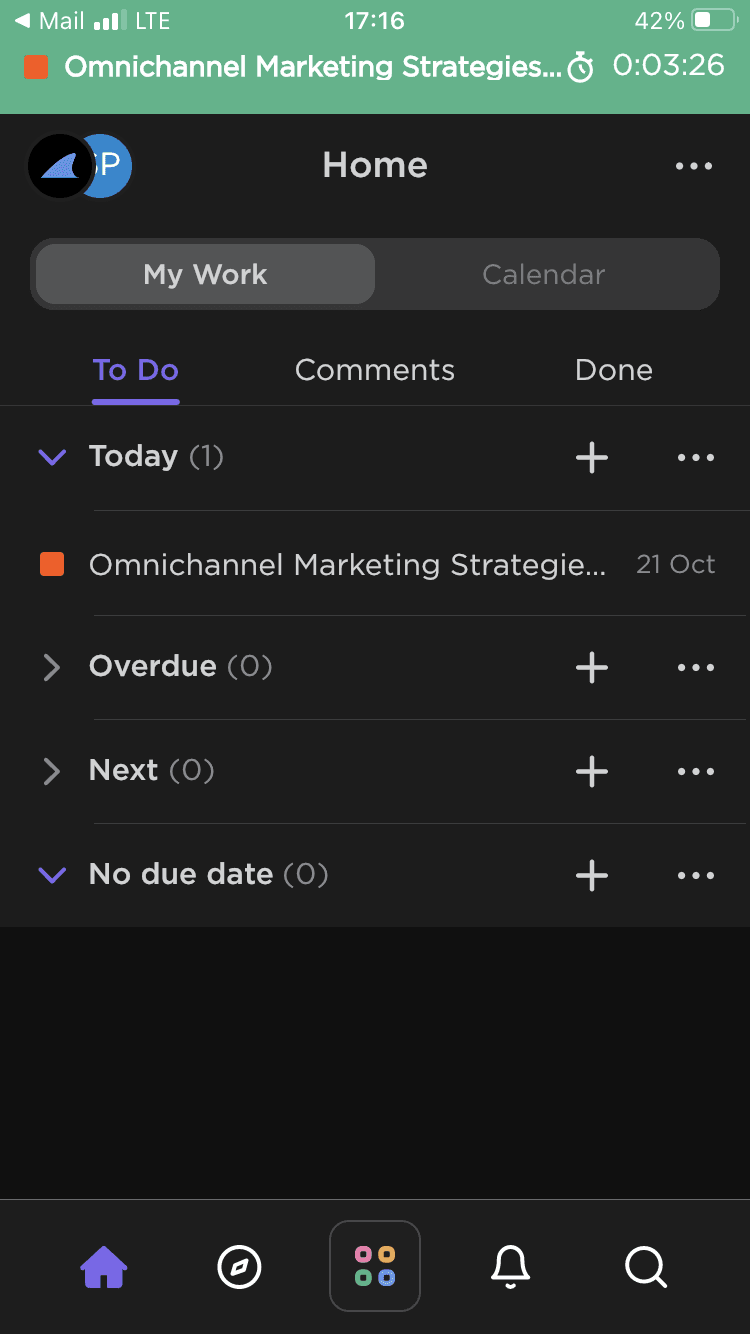Switch to the Comments tab
This screenshot has height=1334, width=750.
(x=374, y=370)
